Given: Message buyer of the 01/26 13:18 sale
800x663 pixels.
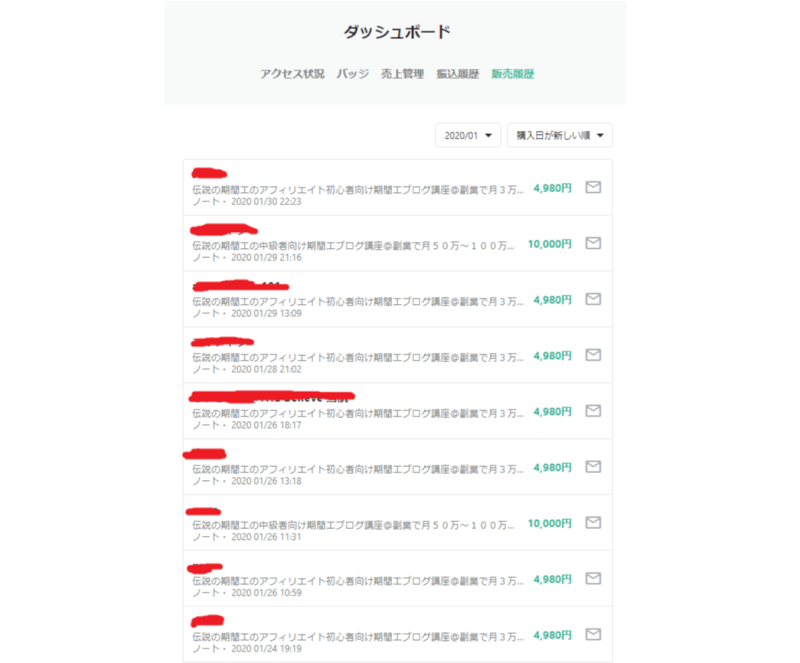Looking at the screenshot, I should tap(593, 467).
